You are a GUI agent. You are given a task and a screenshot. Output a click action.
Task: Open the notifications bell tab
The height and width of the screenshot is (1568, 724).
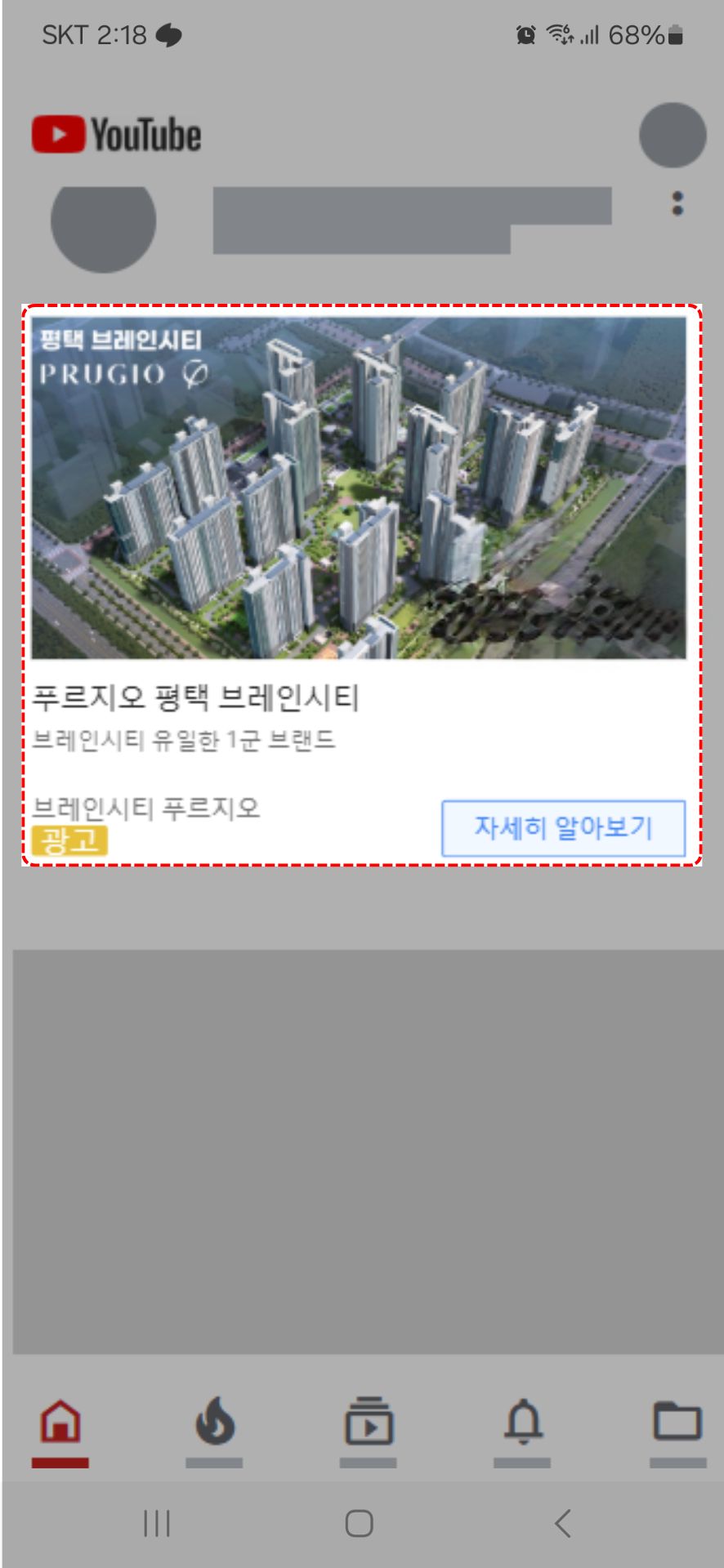(523, 1423)
